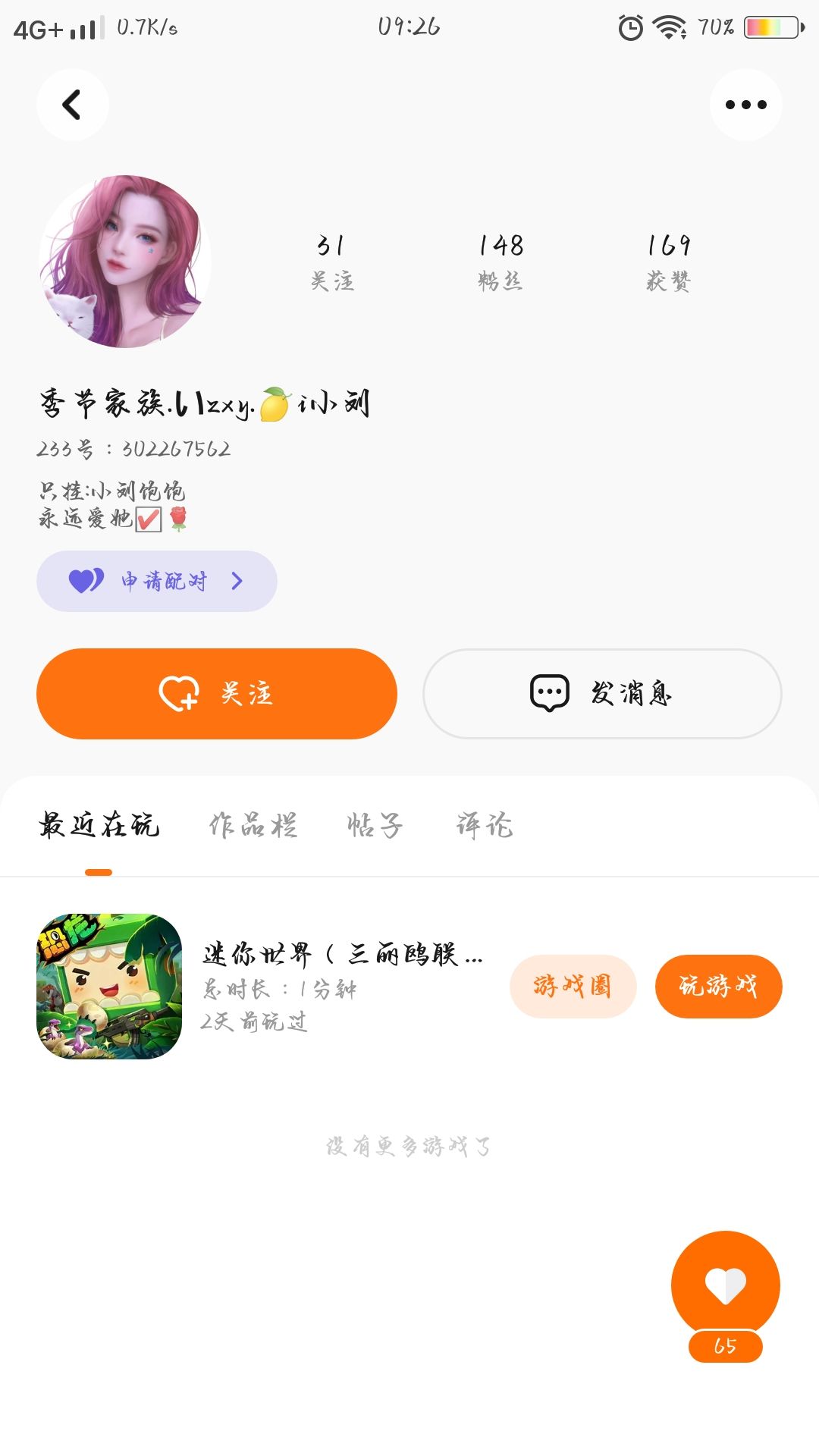The image size is (819, 1456).
Task: Open 游戏圈 for 迷你世界
Action: tap(573, 986)
